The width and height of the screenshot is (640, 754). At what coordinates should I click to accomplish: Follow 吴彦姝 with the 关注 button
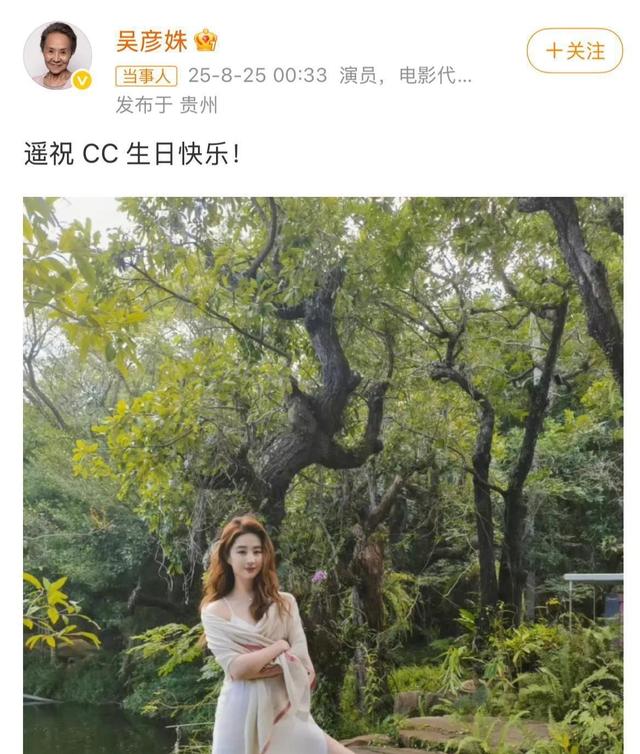(x=574, y=51)
